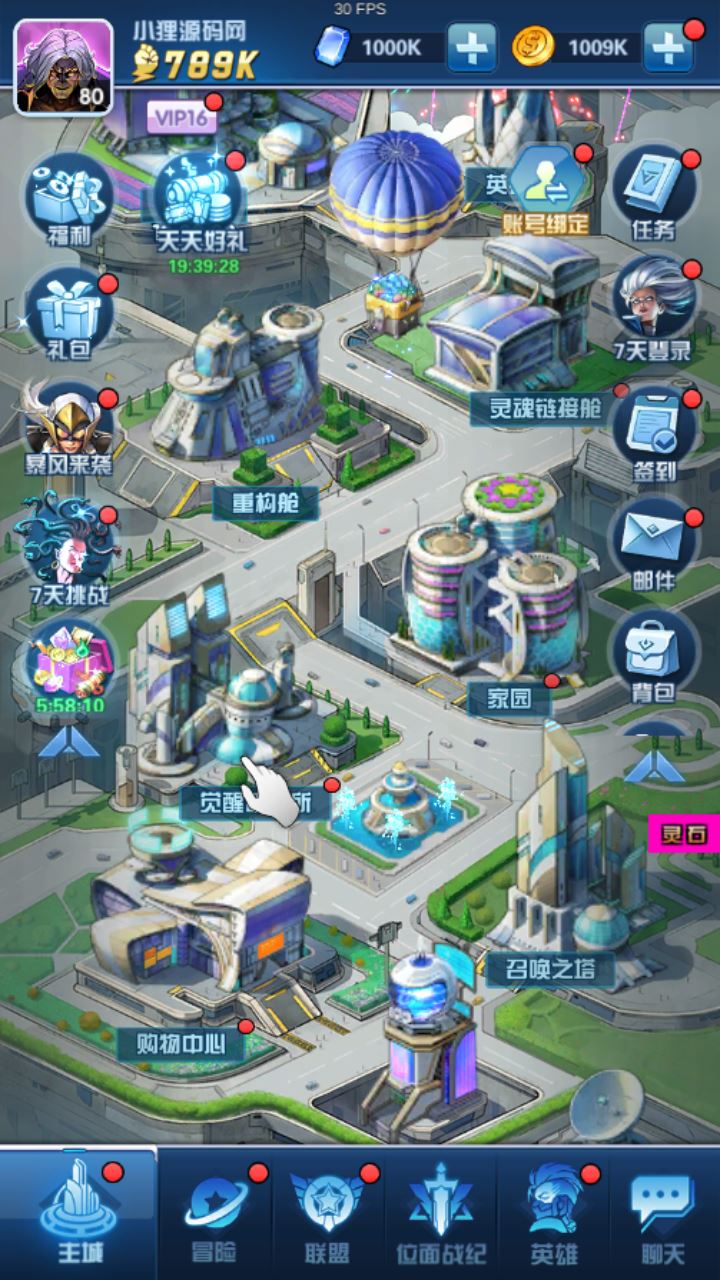This screenshot has height=1280, width=720.
Task: Switch to the 英雄 heroes tab
Action: tap(553, 1214)
